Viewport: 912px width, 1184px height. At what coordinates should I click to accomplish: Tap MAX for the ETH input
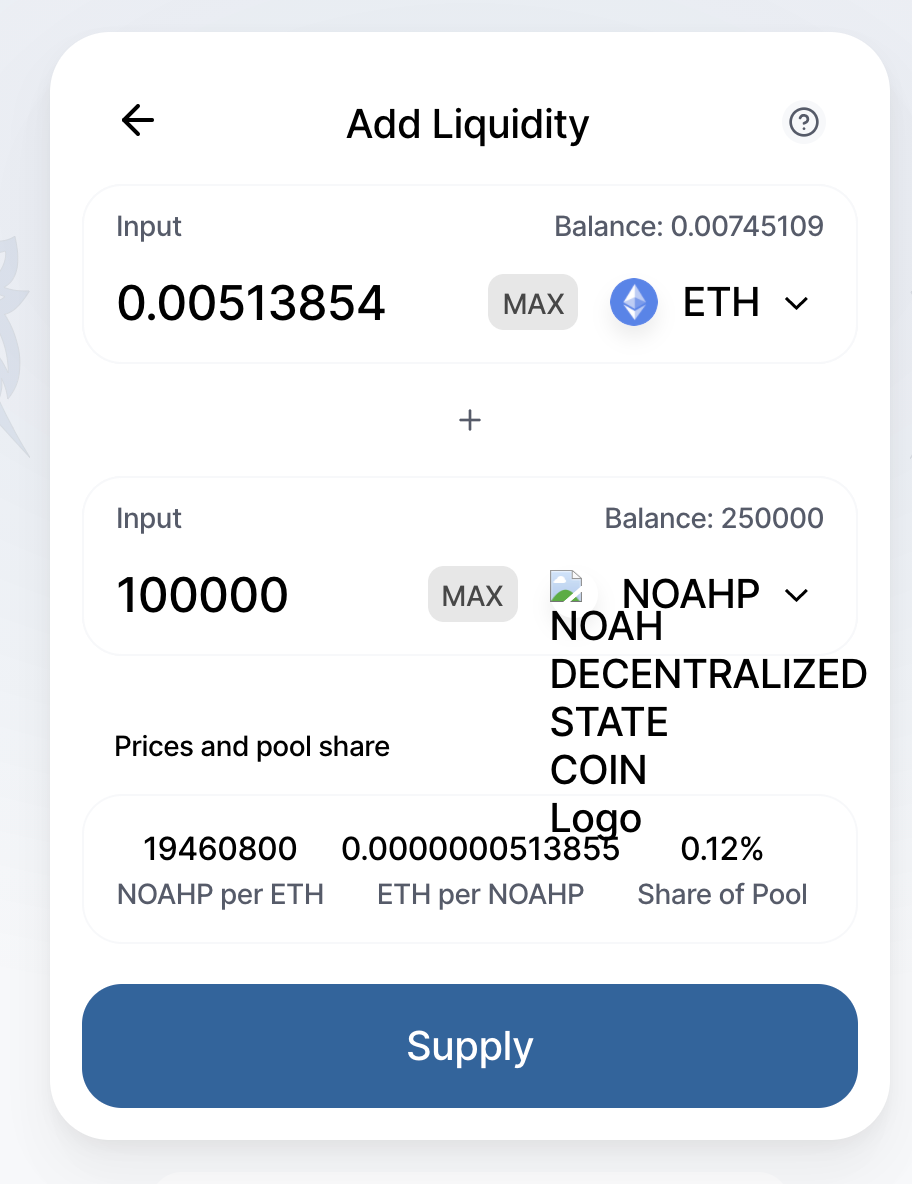(533, 302)
